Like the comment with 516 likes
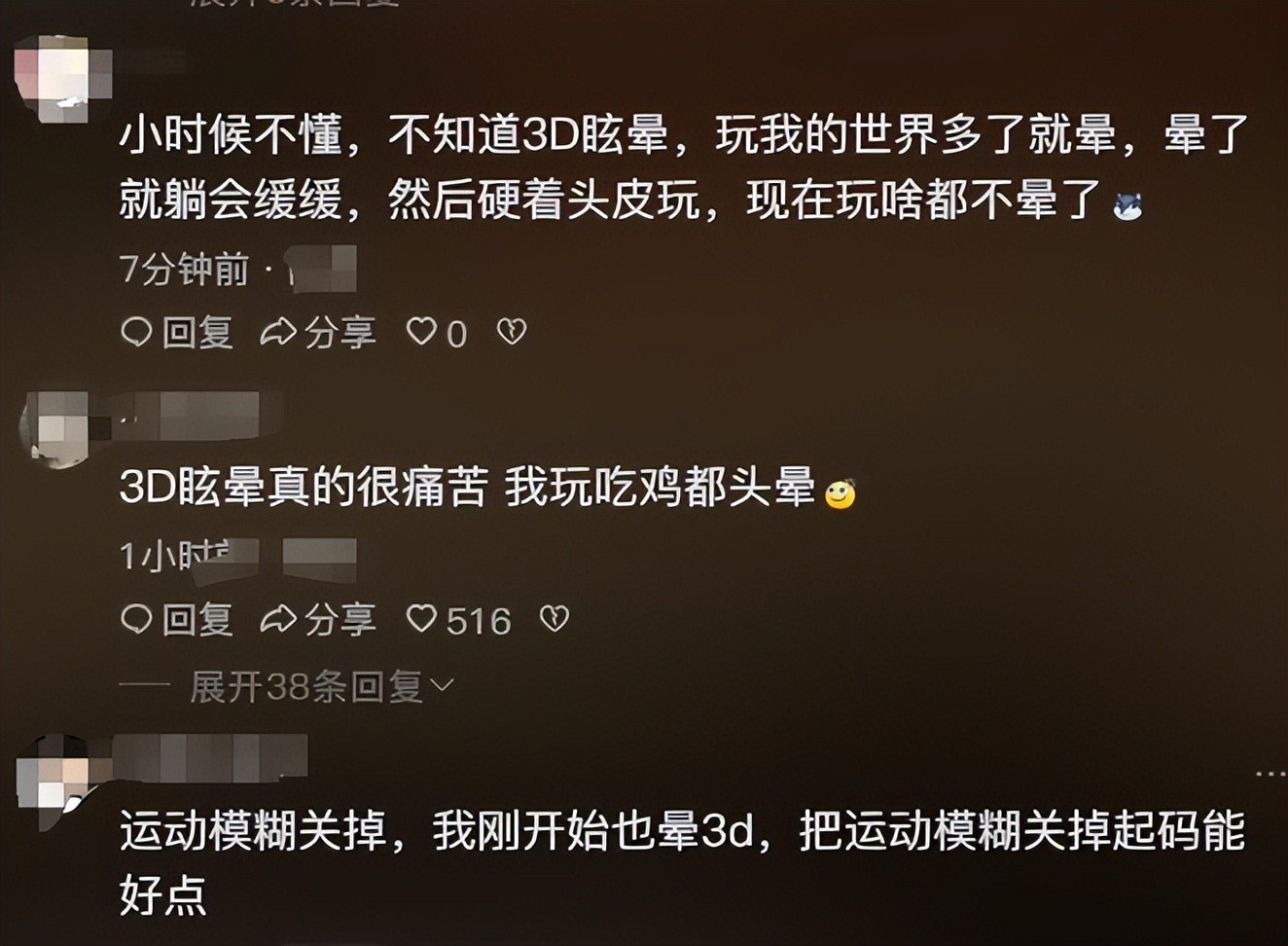Viewport: 1288px width, 946px height. pos(422,618)
